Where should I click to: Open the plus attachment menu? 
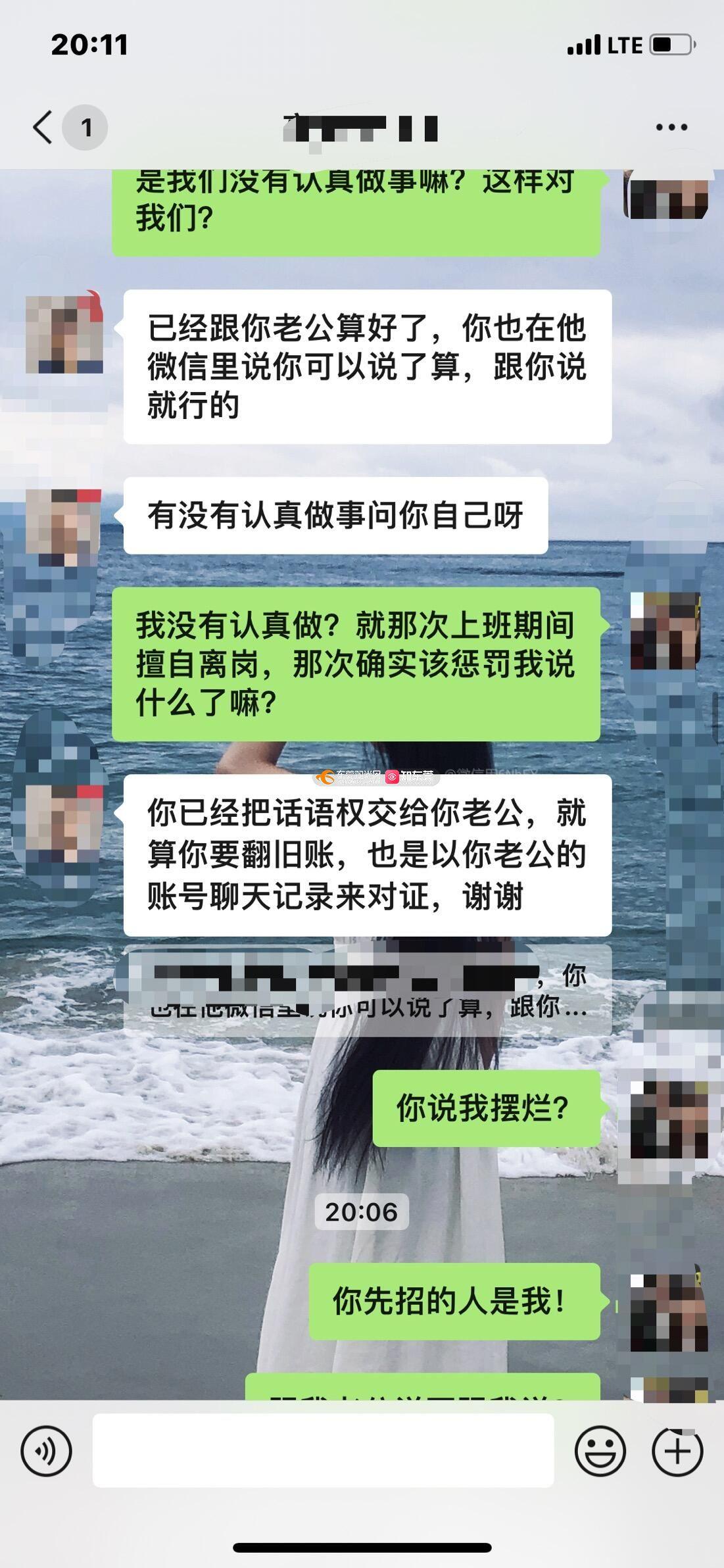coord(677,1450)
